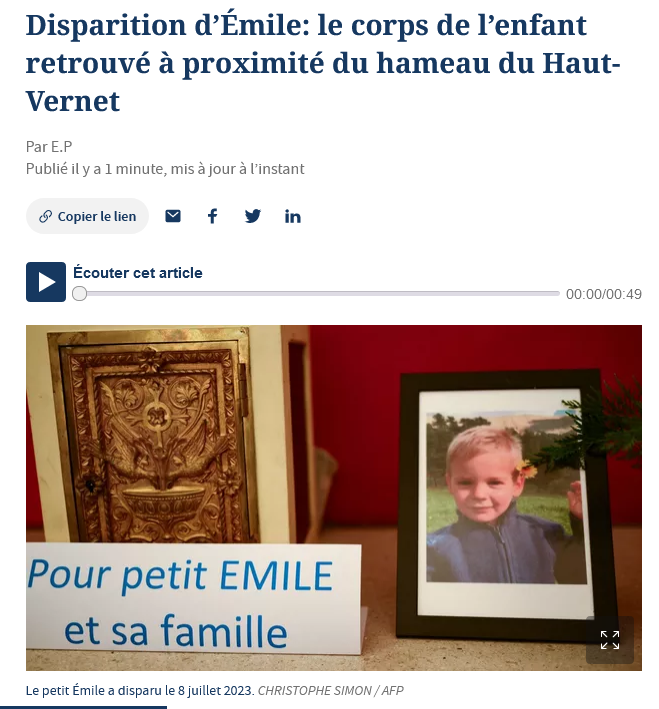
Task: Play the article audio
Action: click(x=46, y=282)
